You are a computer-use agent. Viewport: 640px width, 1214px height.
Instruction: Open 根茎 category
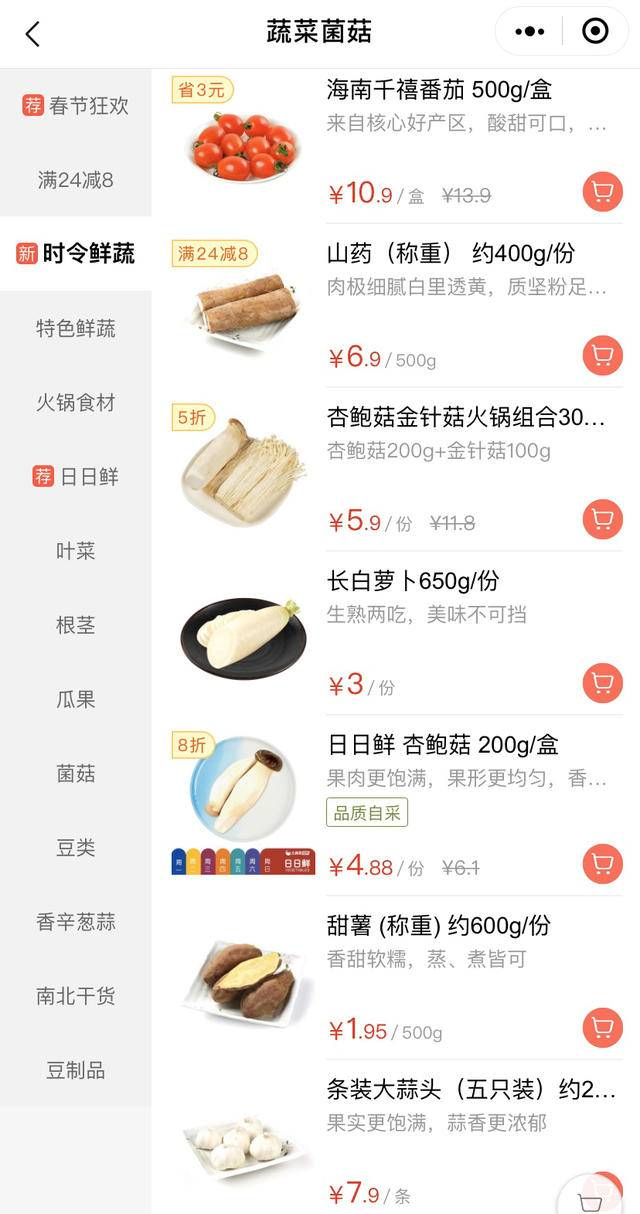76,625
